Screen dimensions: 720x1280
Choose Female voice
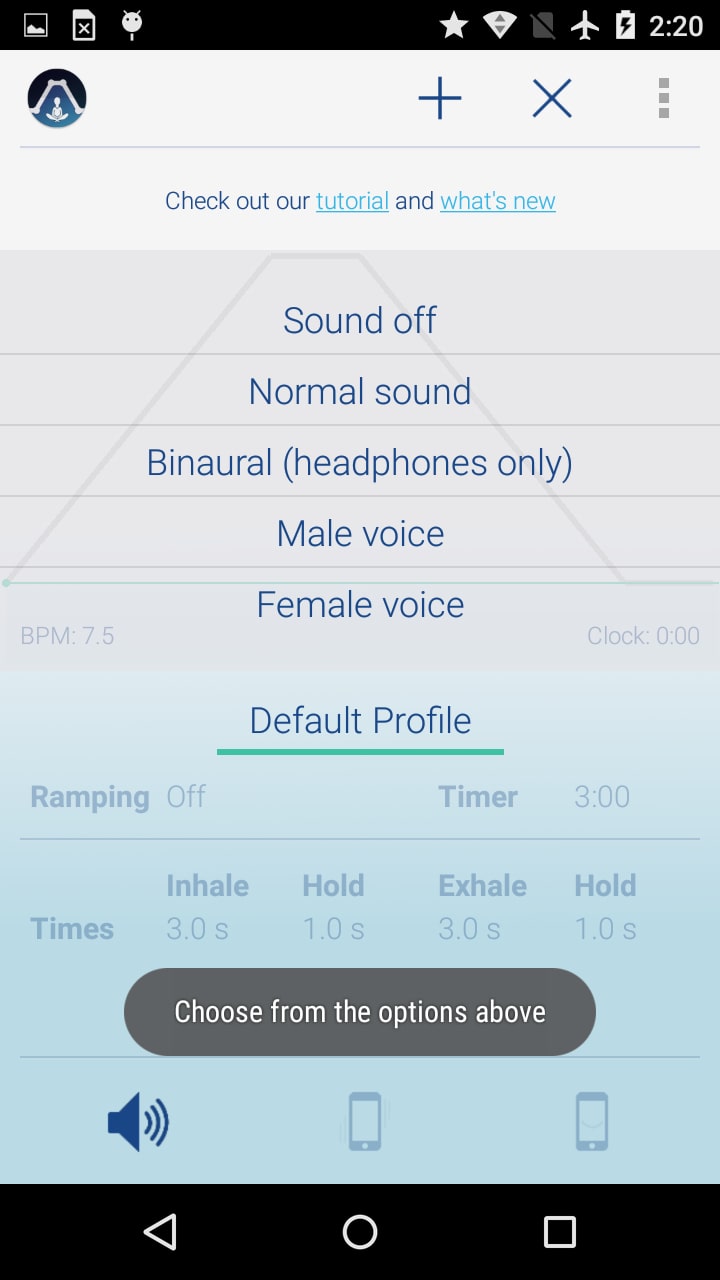tap(360, 603)
